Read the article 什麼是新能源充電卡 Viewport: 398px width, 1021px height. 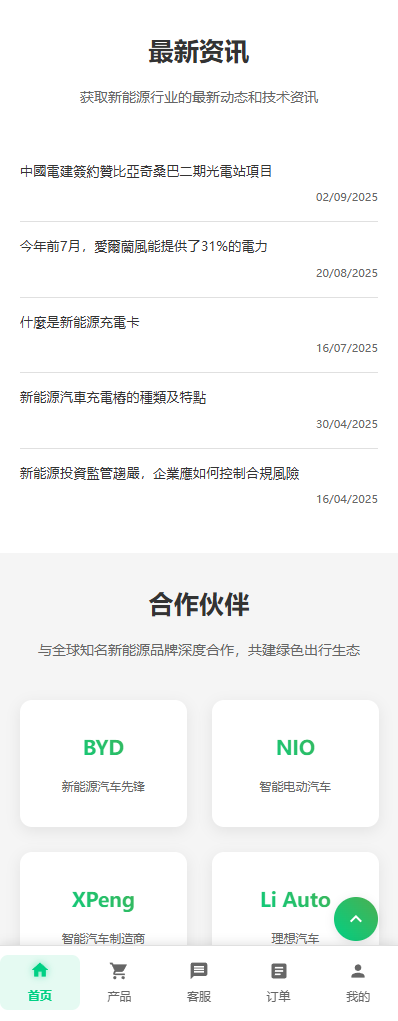(199, 335)
